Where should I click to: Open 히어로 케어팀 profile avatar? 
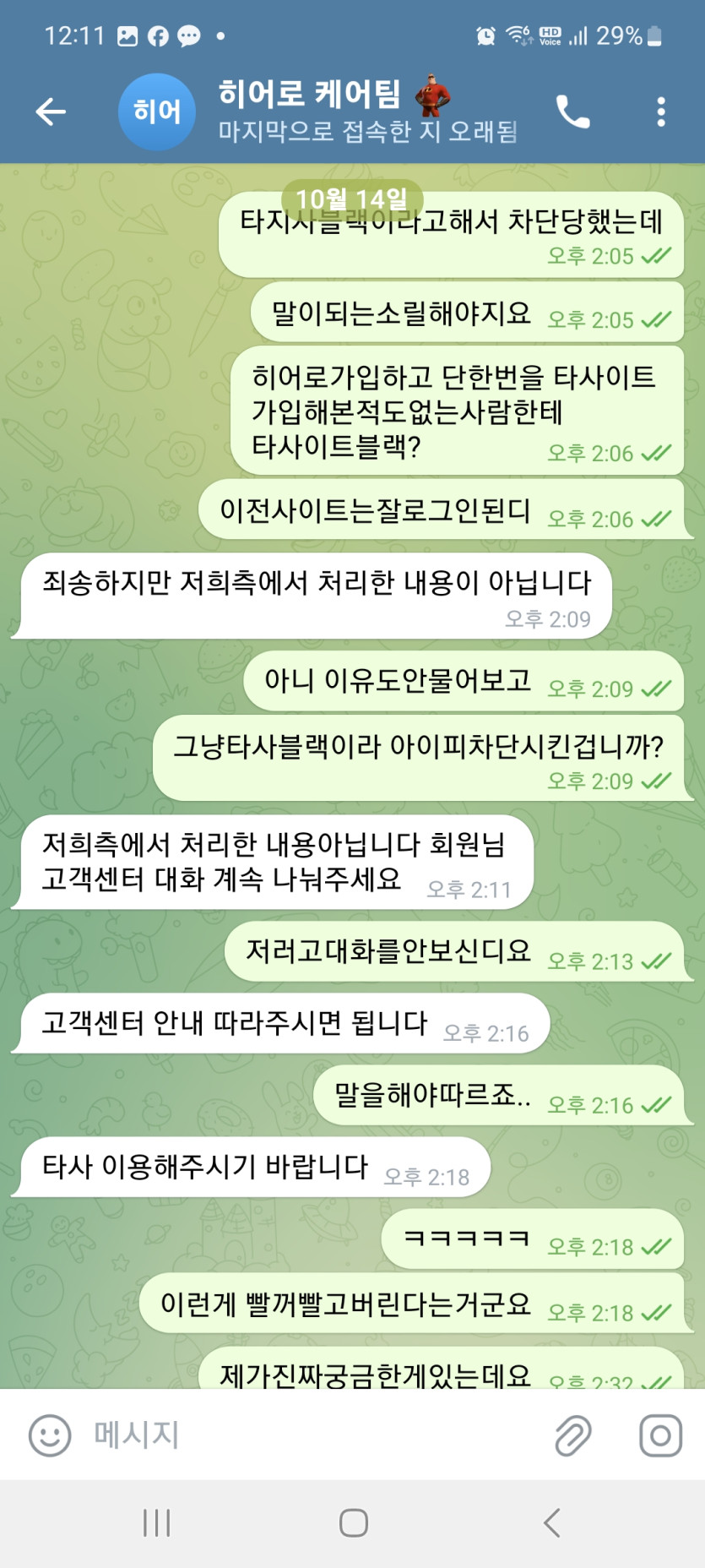coord(157,112)
